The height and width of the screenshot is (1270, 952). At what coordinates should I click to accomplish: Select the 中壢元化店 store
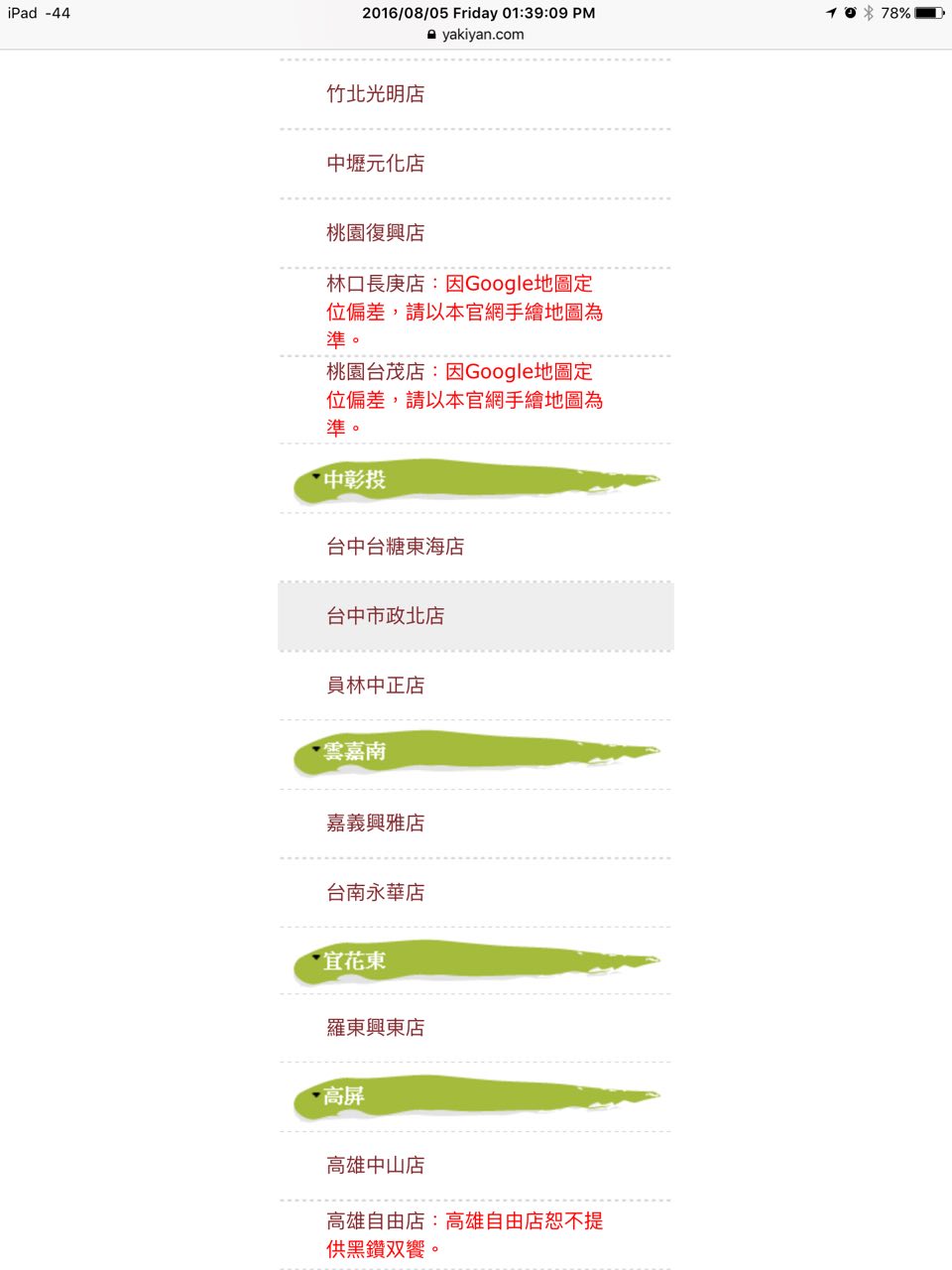coord(376,164)
